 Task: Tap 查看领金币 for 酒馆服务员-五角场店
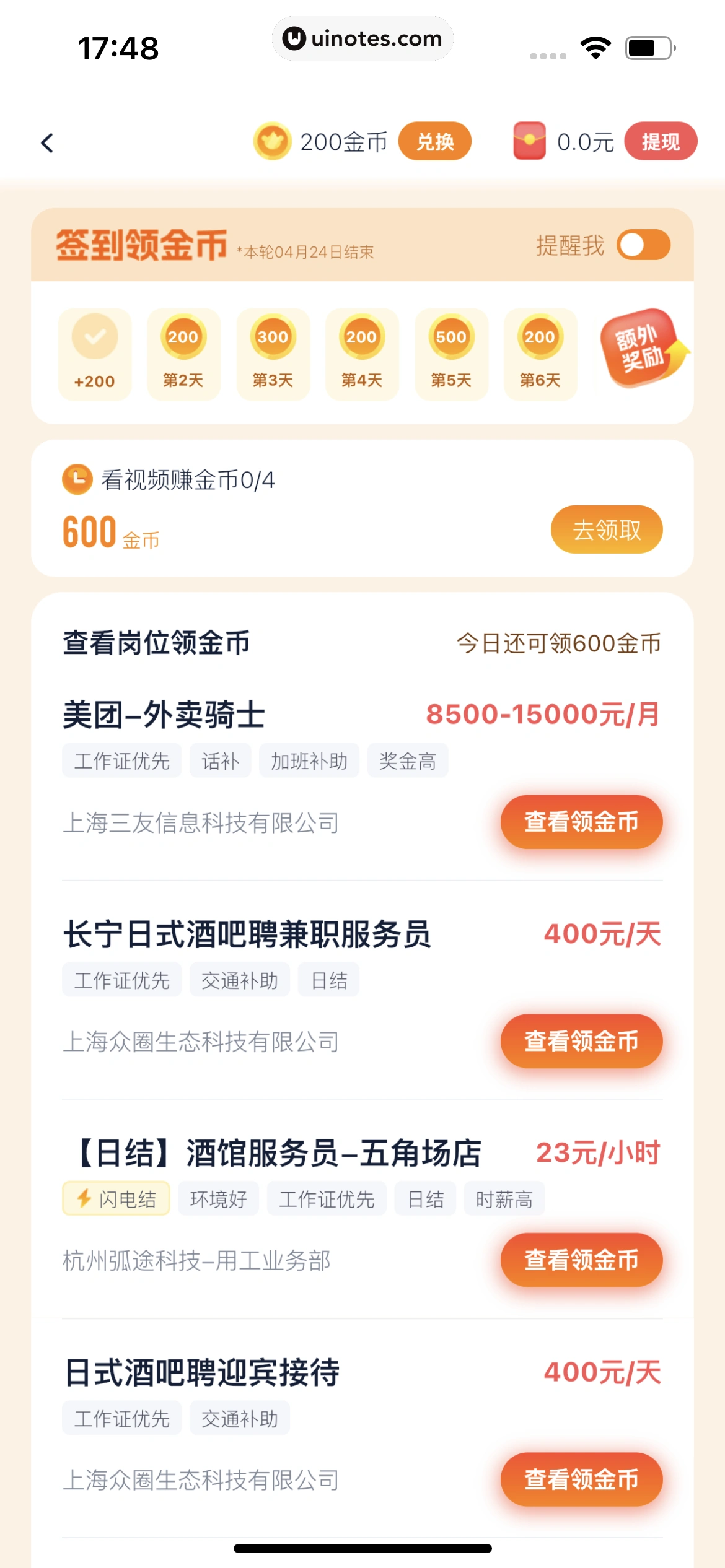click(x=581, y=1260)
